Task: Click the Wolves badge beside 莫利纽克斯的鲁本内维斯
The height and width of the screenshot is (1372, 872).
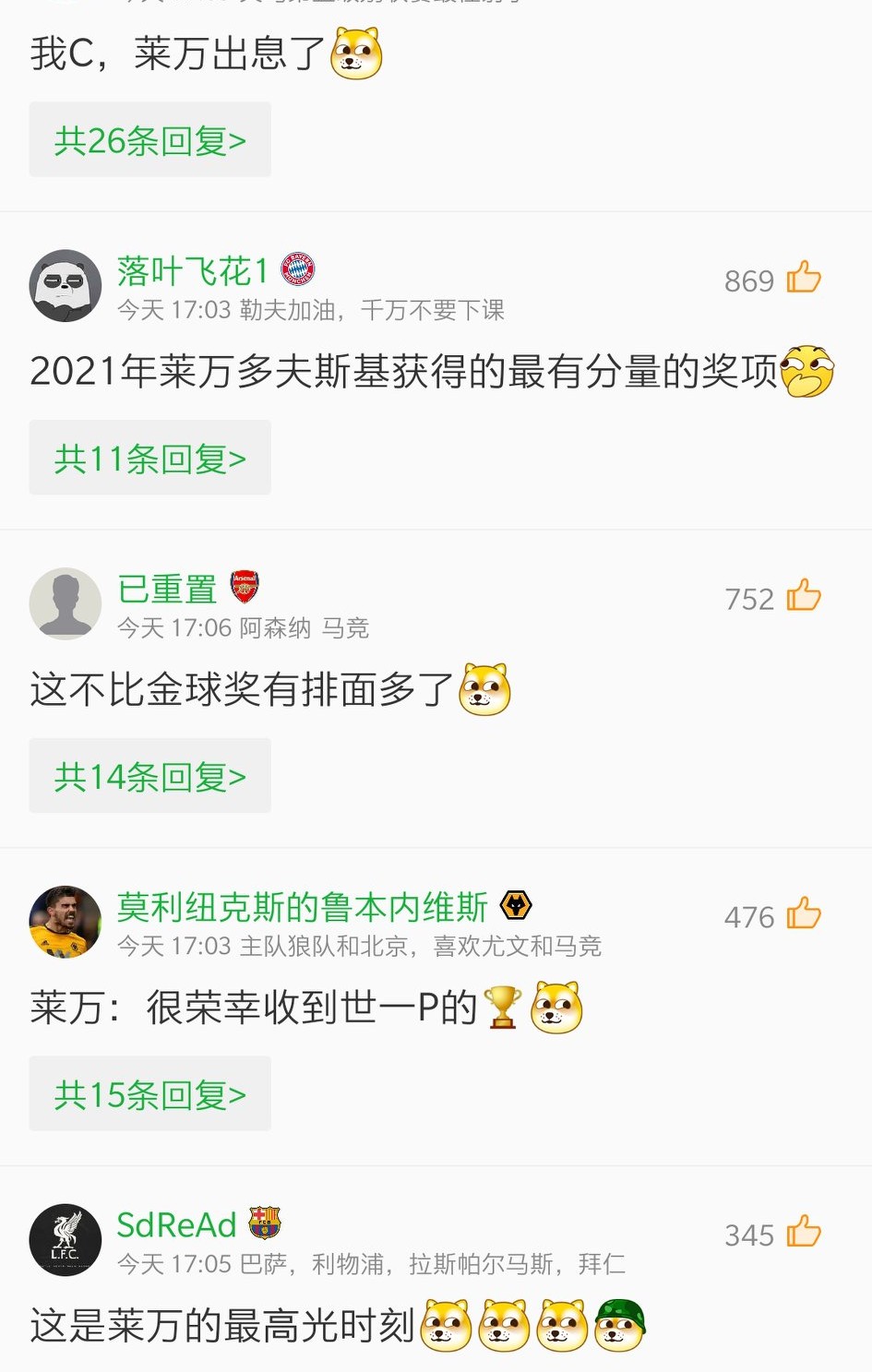Action: tap(518, 905)
